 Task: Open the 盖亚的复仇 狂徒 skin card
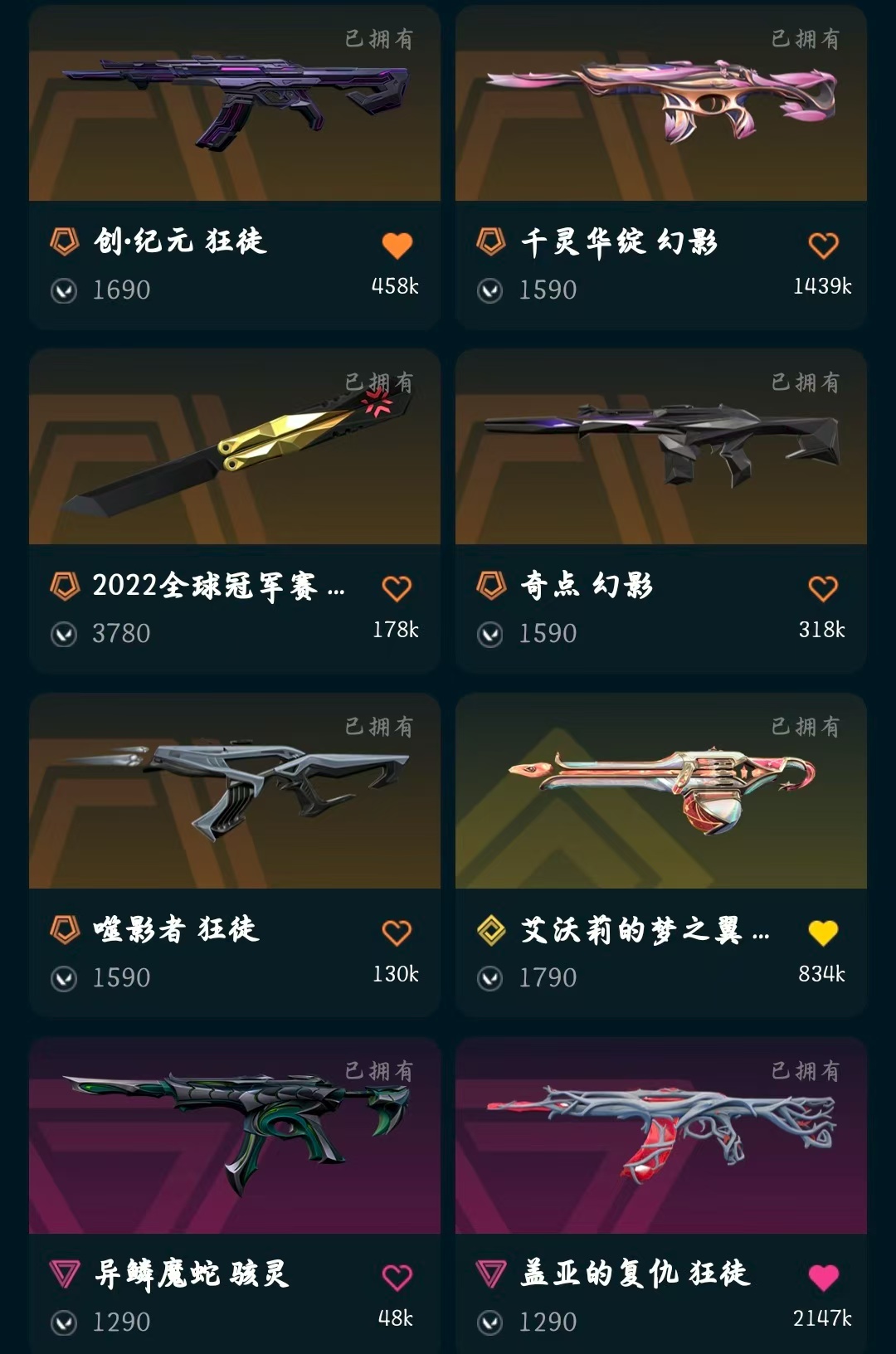[x=661, y=1196]
